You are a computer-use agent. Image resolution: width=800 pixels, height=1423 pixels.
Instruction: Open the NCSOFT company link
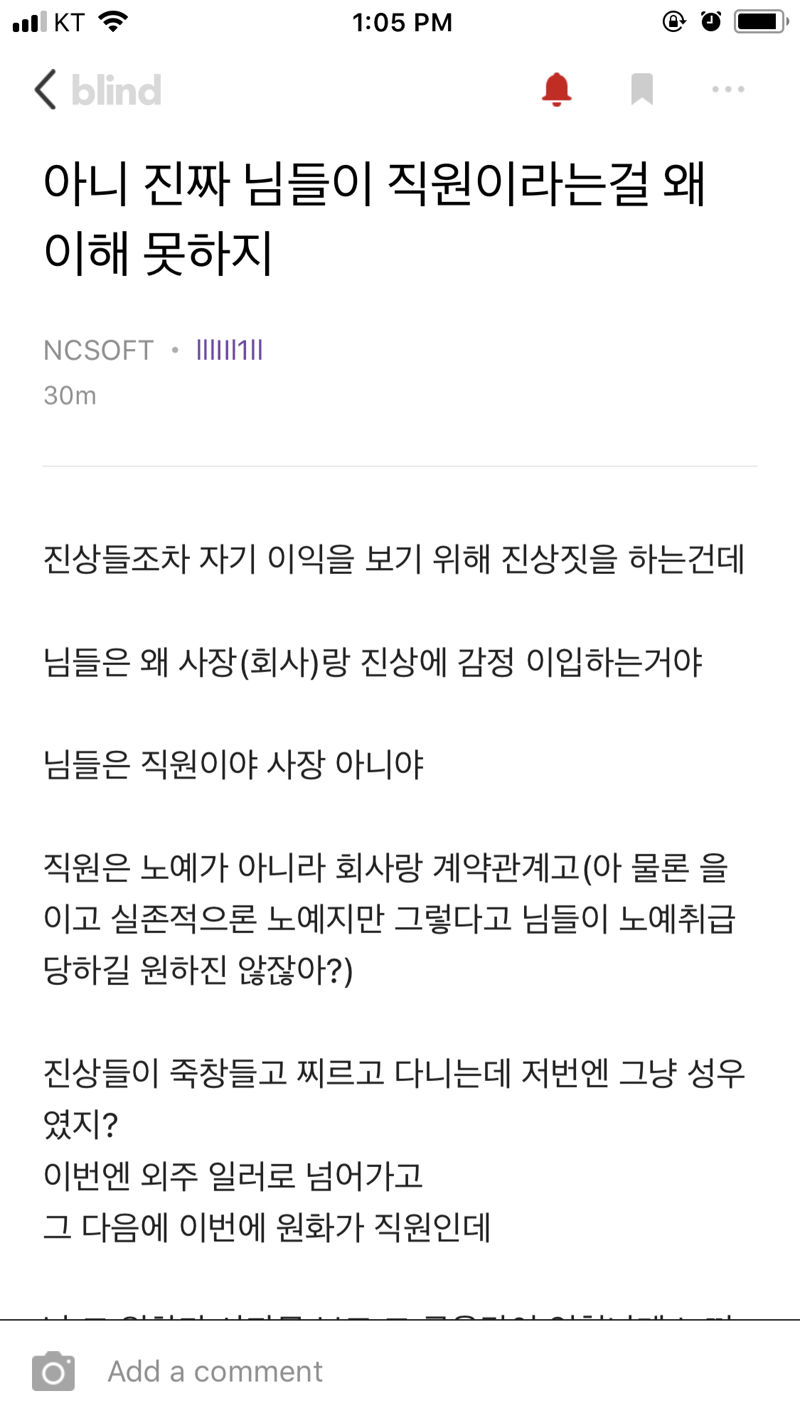click(99, 351)
